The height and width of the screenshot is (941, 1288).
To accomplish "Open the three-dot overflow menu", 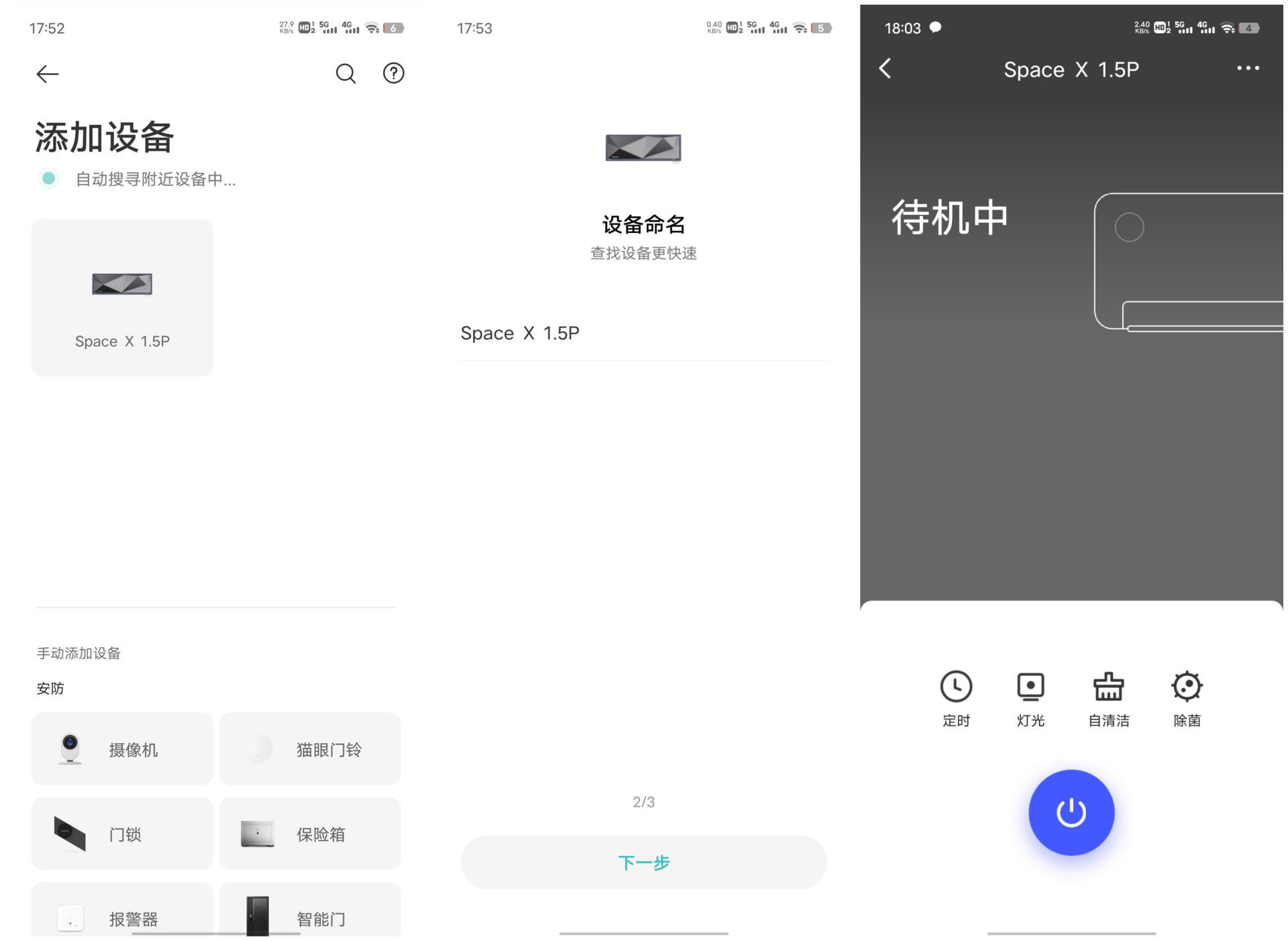I will 1248,68.
